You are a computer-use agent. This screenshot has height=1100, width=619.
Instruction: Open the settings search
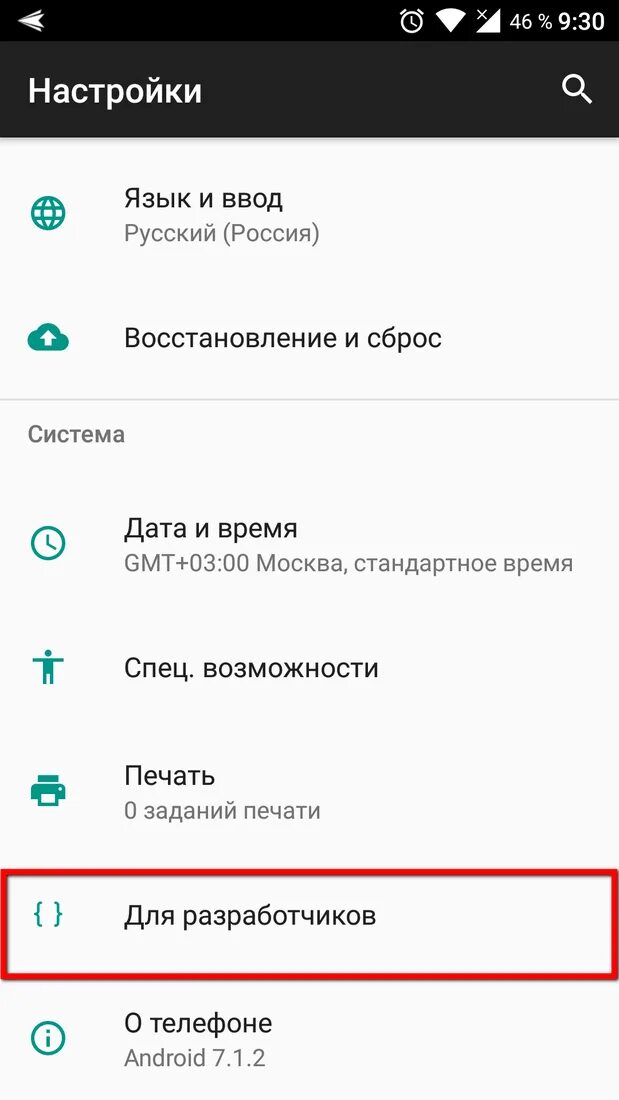[577, 90]
